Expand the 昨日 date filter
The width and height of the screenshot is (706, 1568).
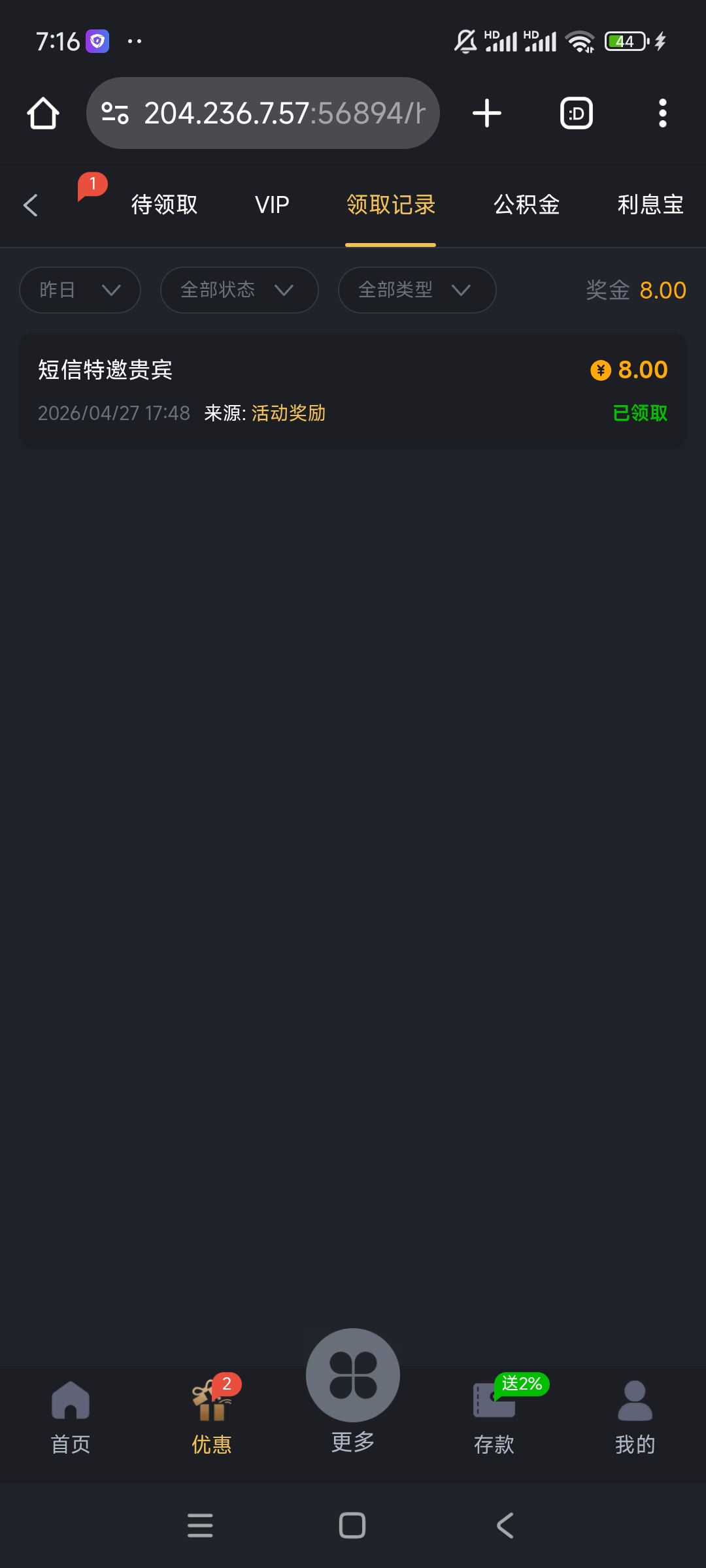80,290
